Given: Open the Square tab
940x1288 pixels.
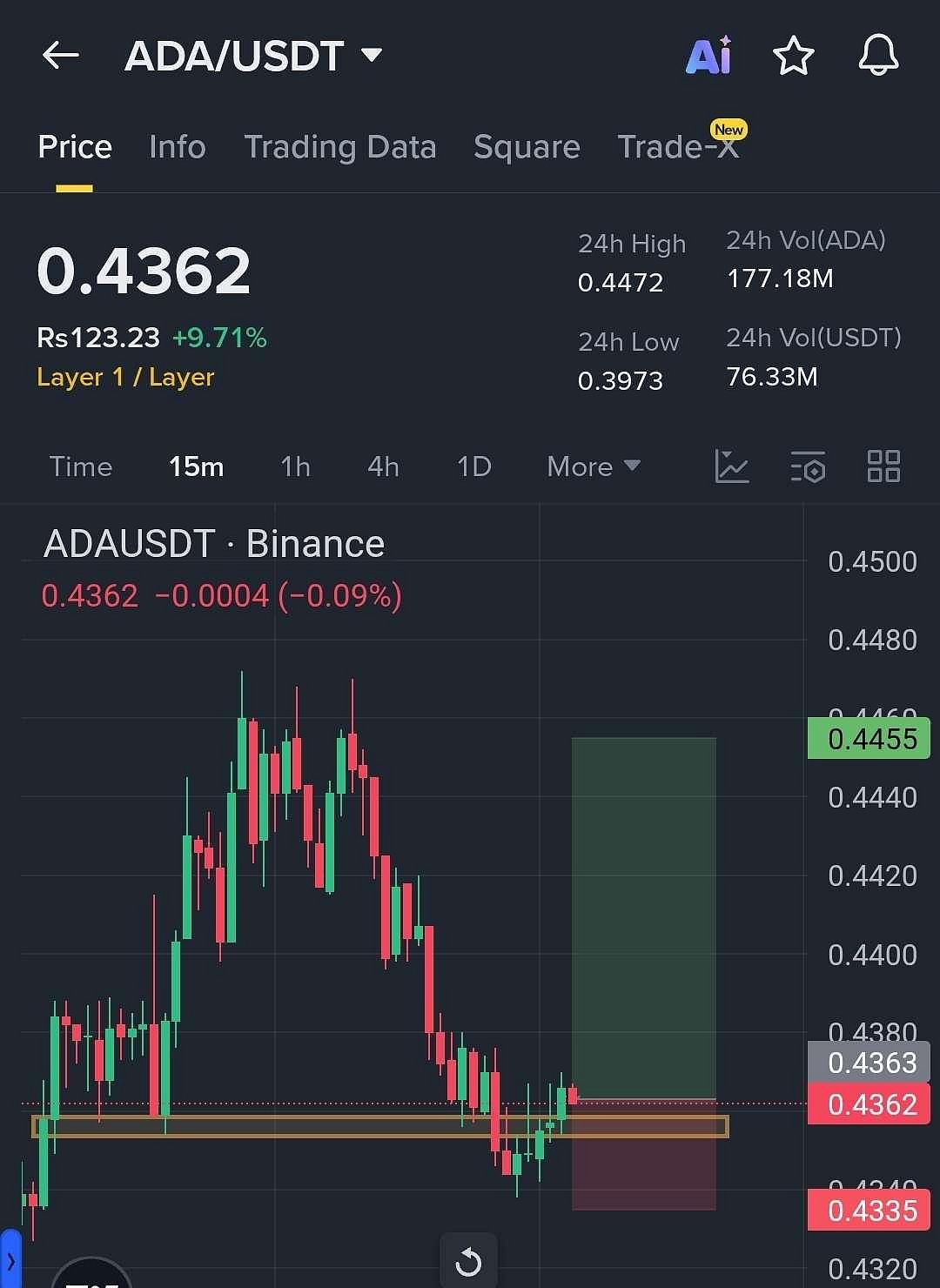Looking at the screenshot, I should coord(527,147).
